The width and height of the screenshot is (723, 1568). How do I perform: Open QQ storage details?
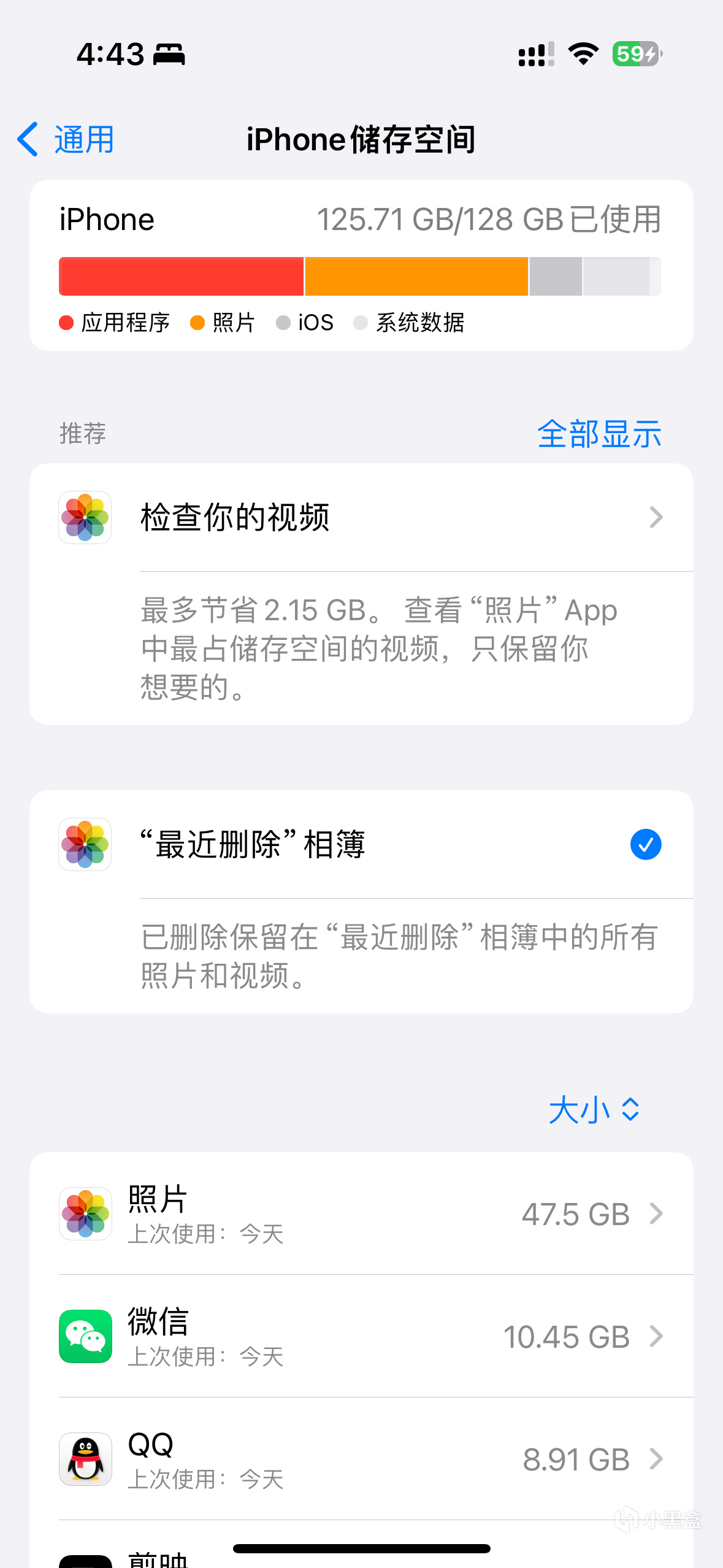coord(362,1459)
